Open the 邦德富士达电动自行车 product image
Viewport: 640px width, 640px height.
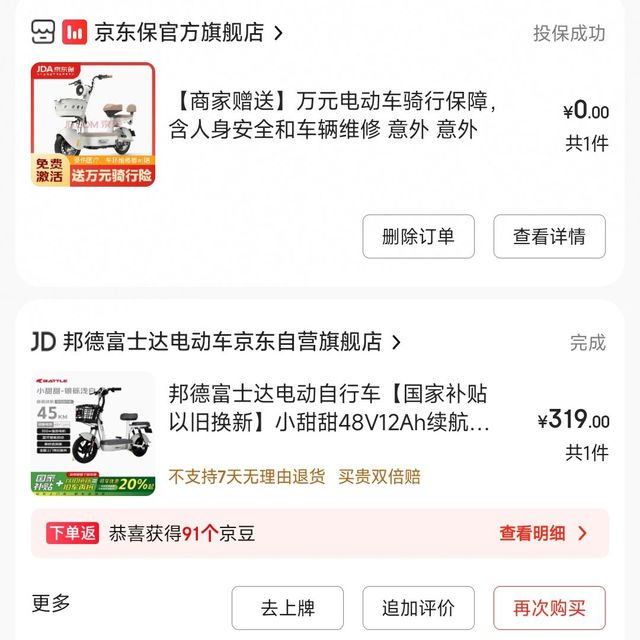click(x=94, y=433)
